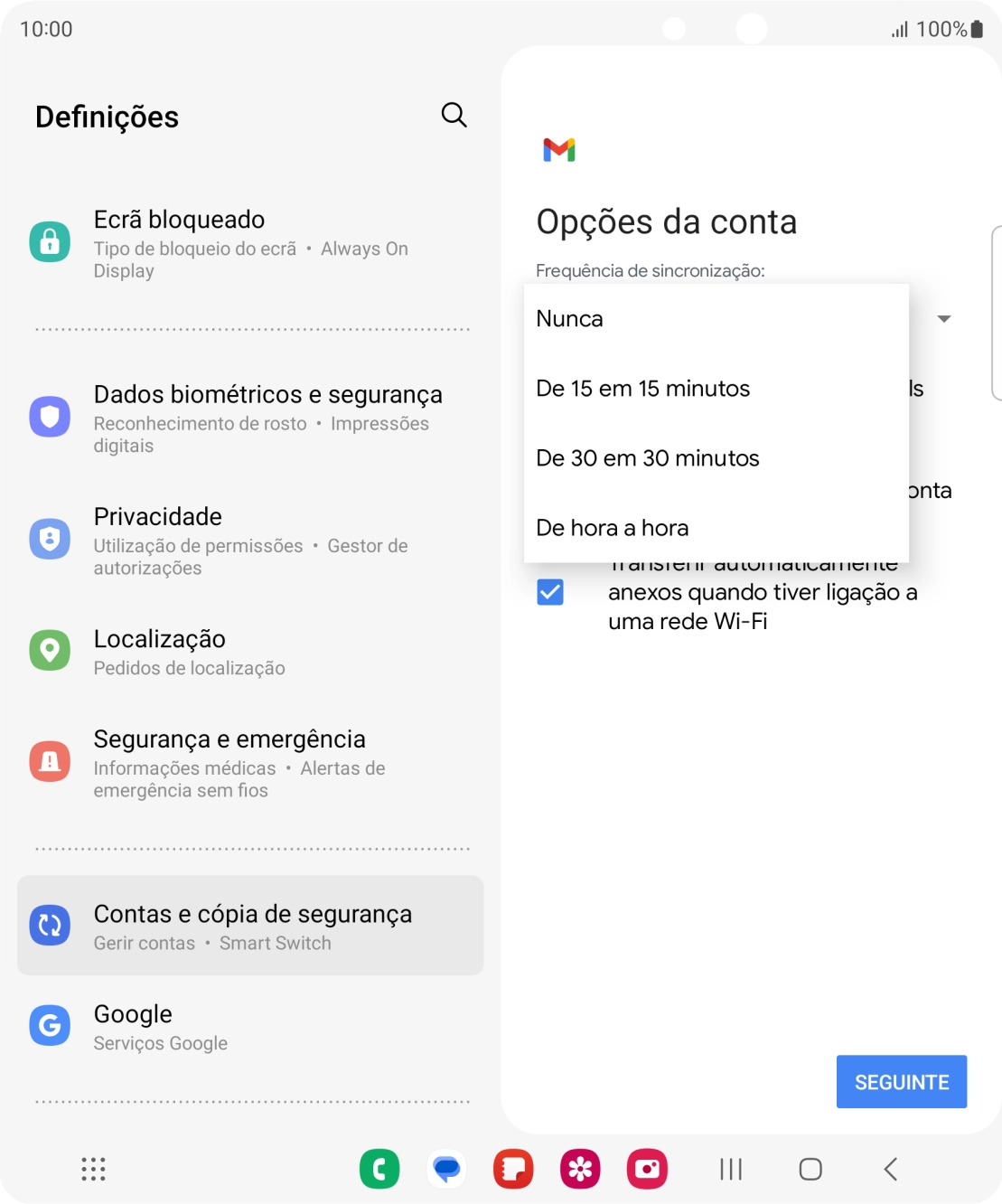This screenshot has width=1002, height=1204.
Task: Select De hora a hora option
Action: click(612, 527)
